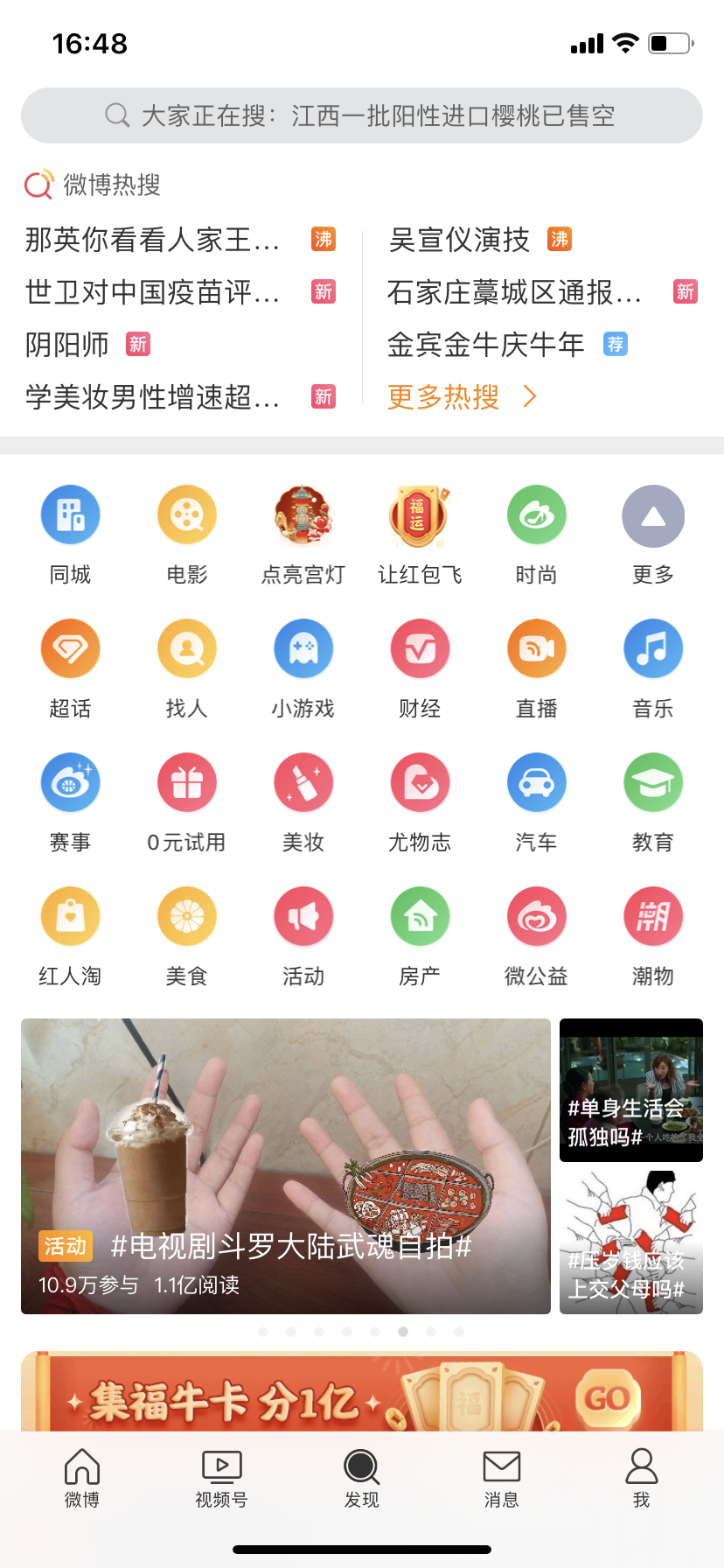Open #单身生活会孤独吗# topic tile
The image size is (724, 1568).
631,1090
